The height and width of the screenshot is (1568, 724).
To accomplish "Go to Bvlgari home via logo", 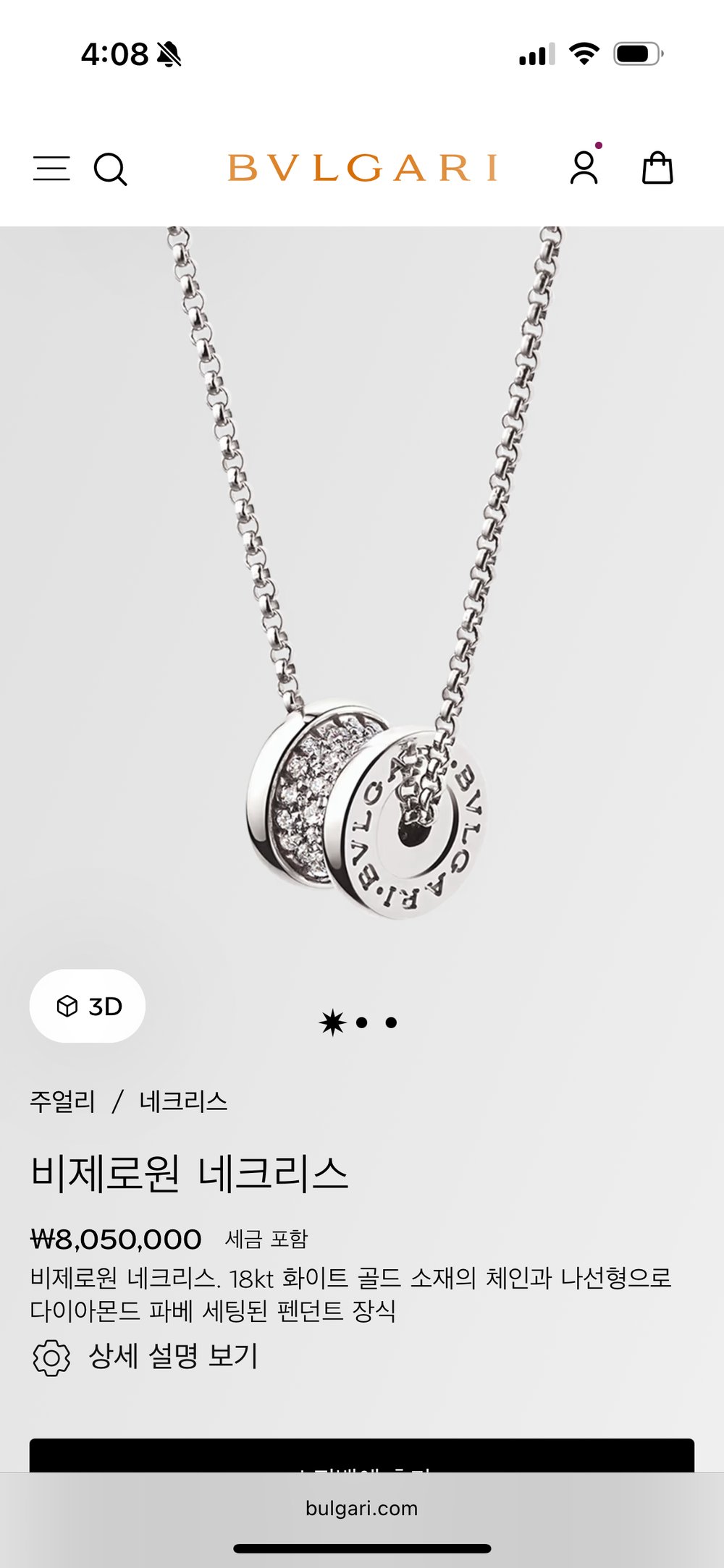I will [362, 168].
